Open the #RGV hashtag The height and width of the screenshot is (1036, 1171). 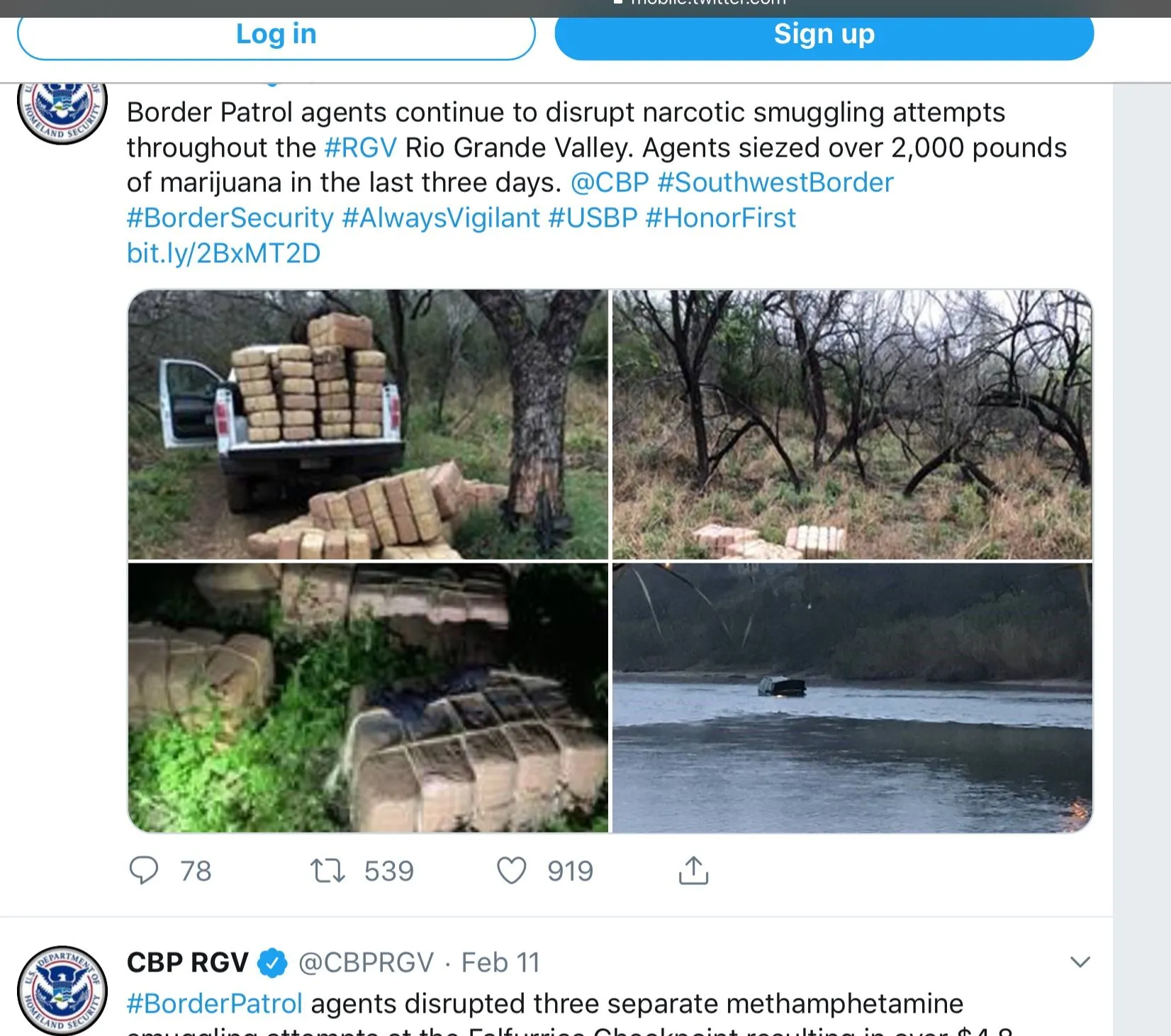click(x=360, y=147)
